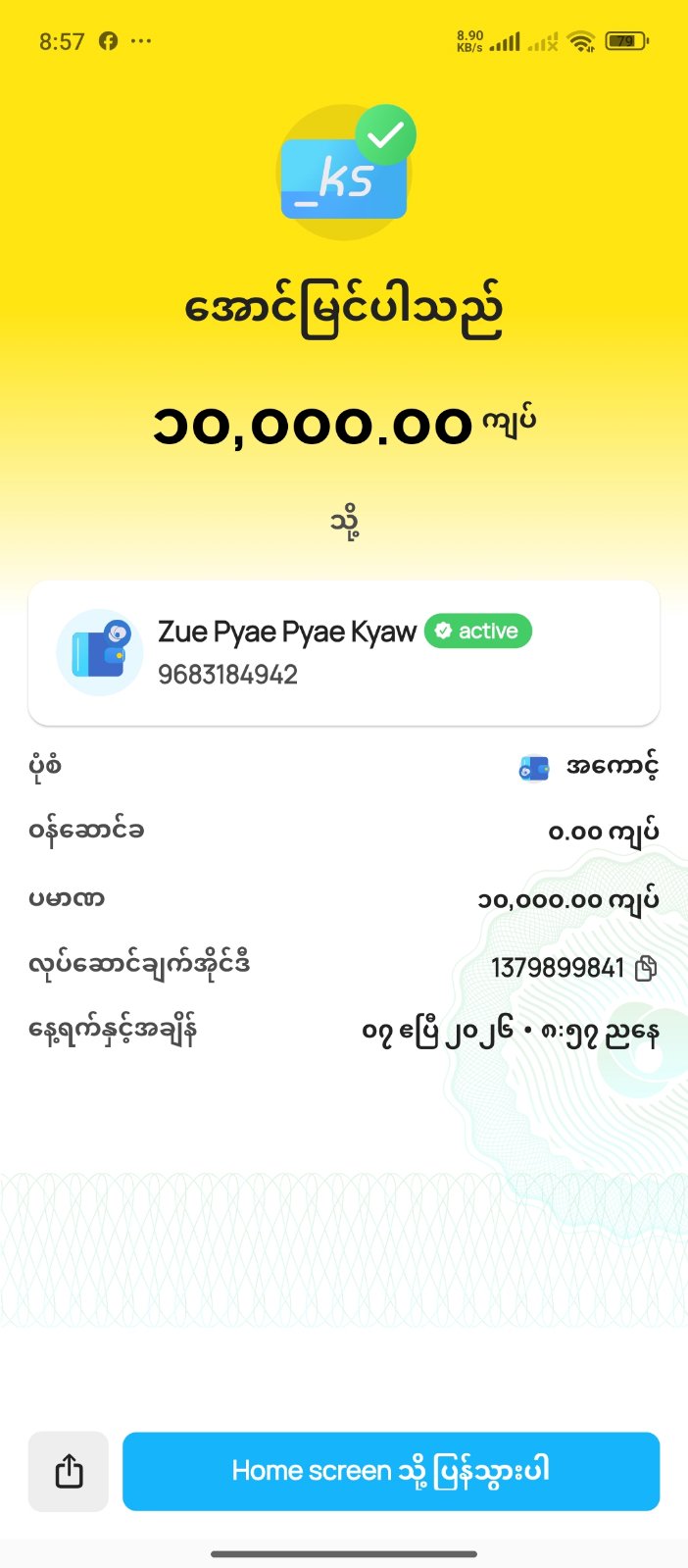Copy transaction ID 1379899841
Viewport: 688px width, 1568px height.
coord(646,969)
